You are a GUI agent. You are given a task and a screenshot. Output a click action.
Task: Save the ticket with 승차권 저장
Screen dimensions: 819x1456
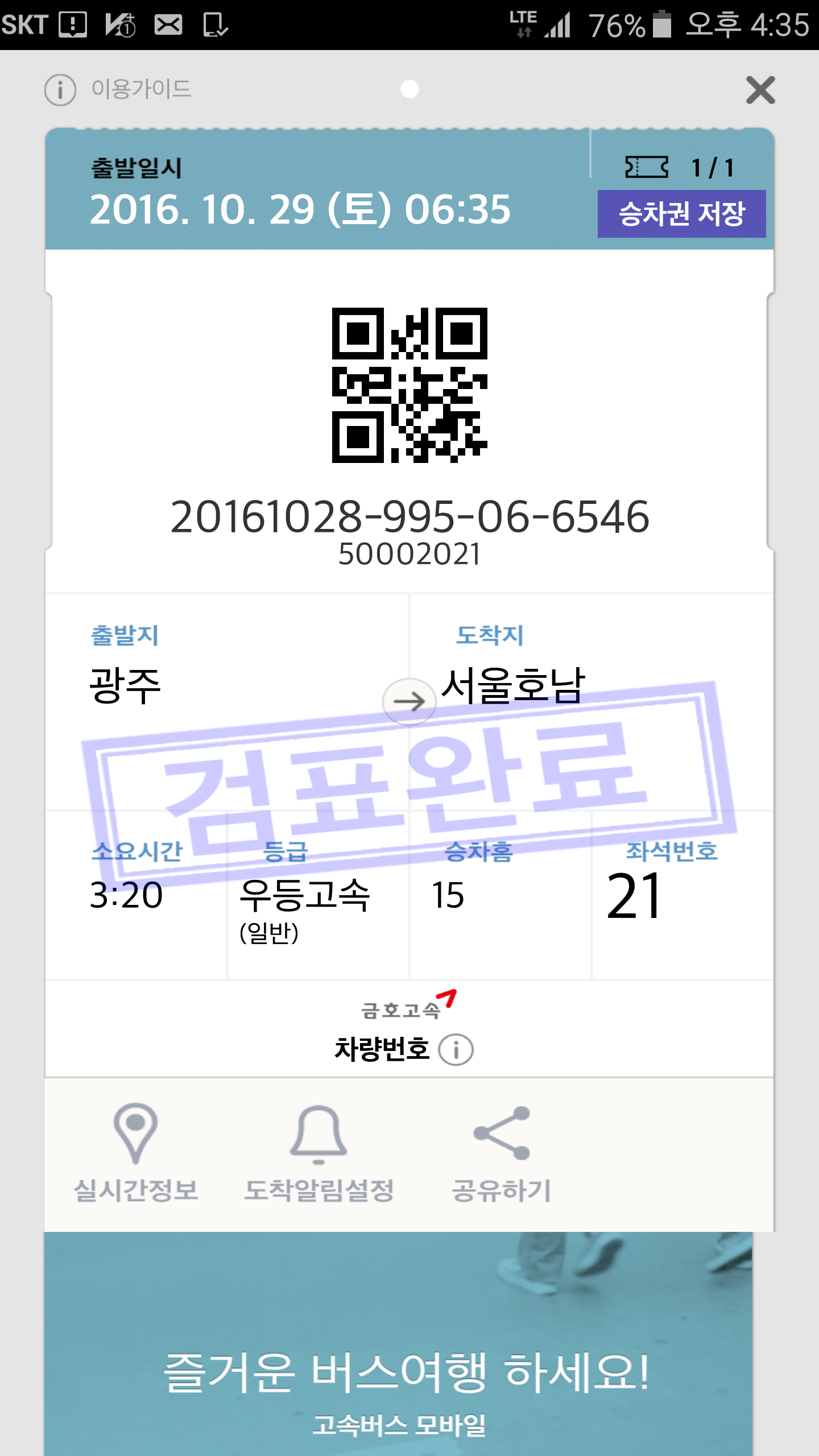pos(681,214)
